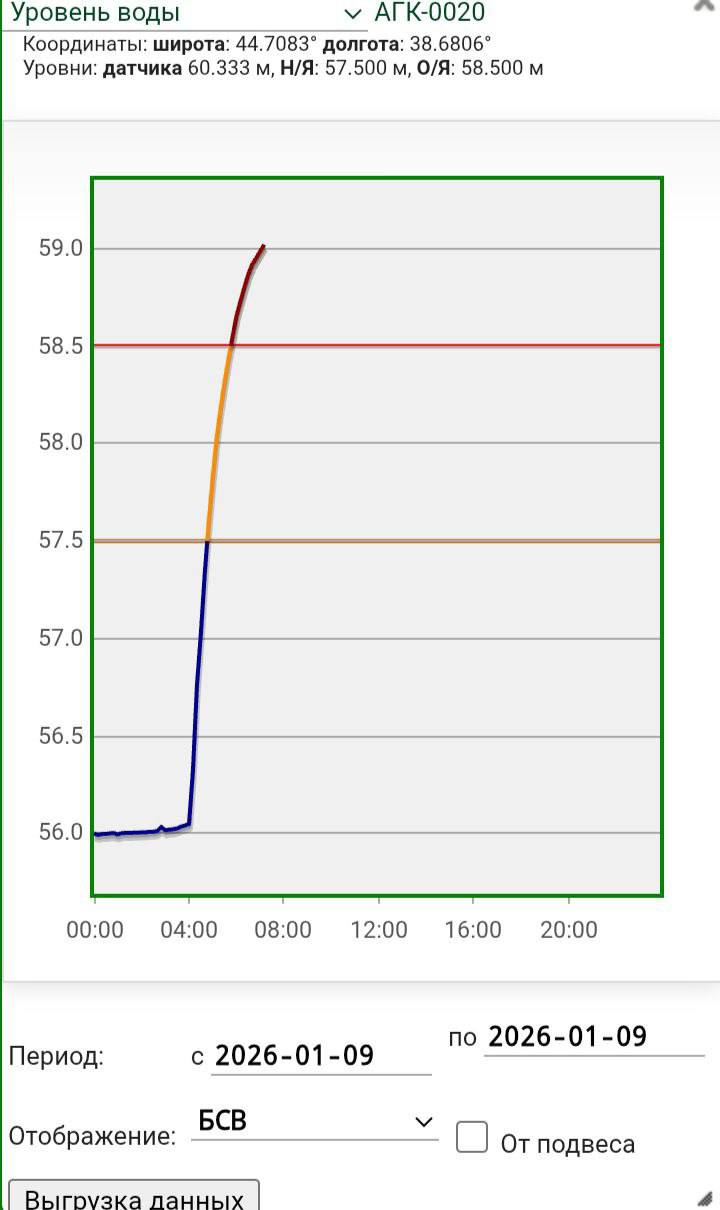Tap the Выгрузка данных button

click(x=133, y=1197)
